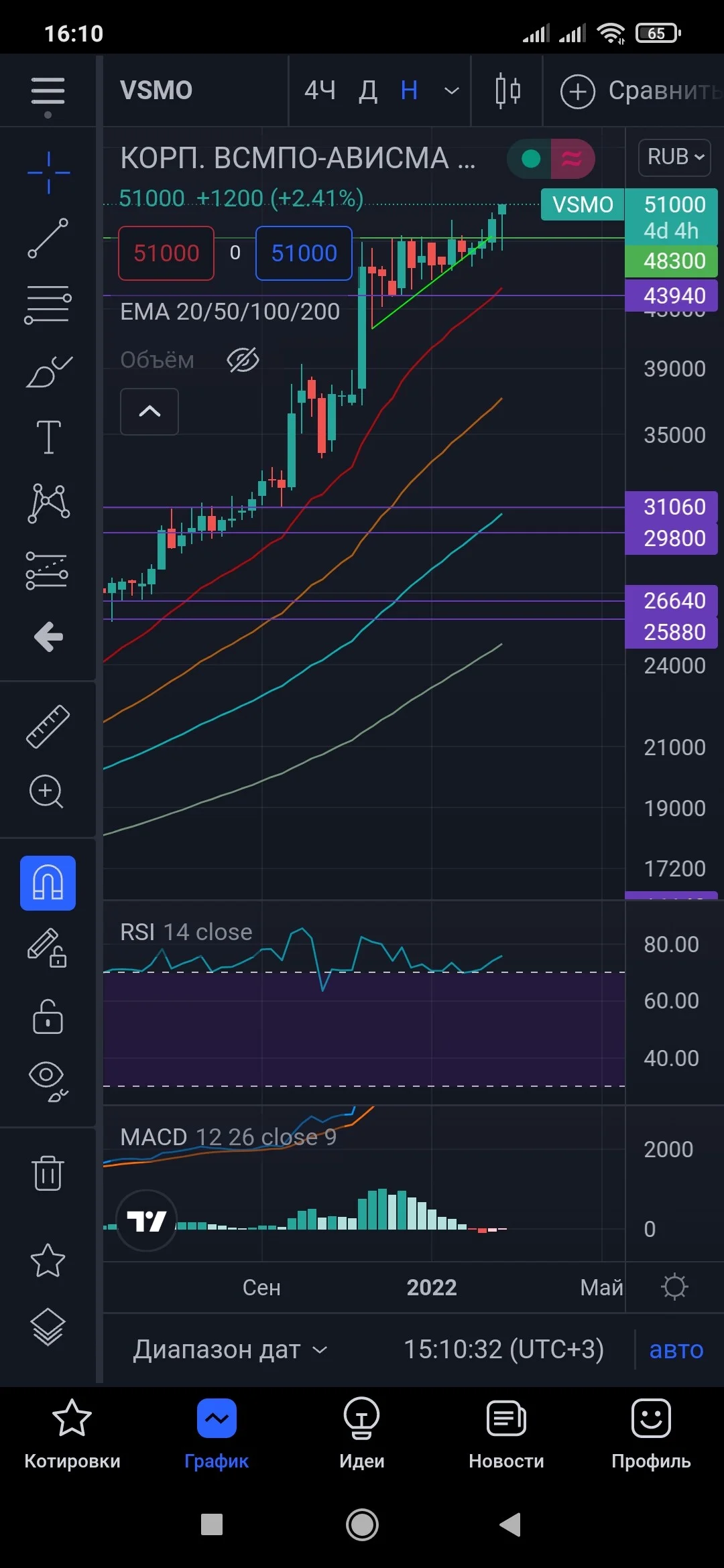Expand the Диапазон дат selector
Image resolution: width=724 pixels, height=1568 pixels.
[230, 1350]
